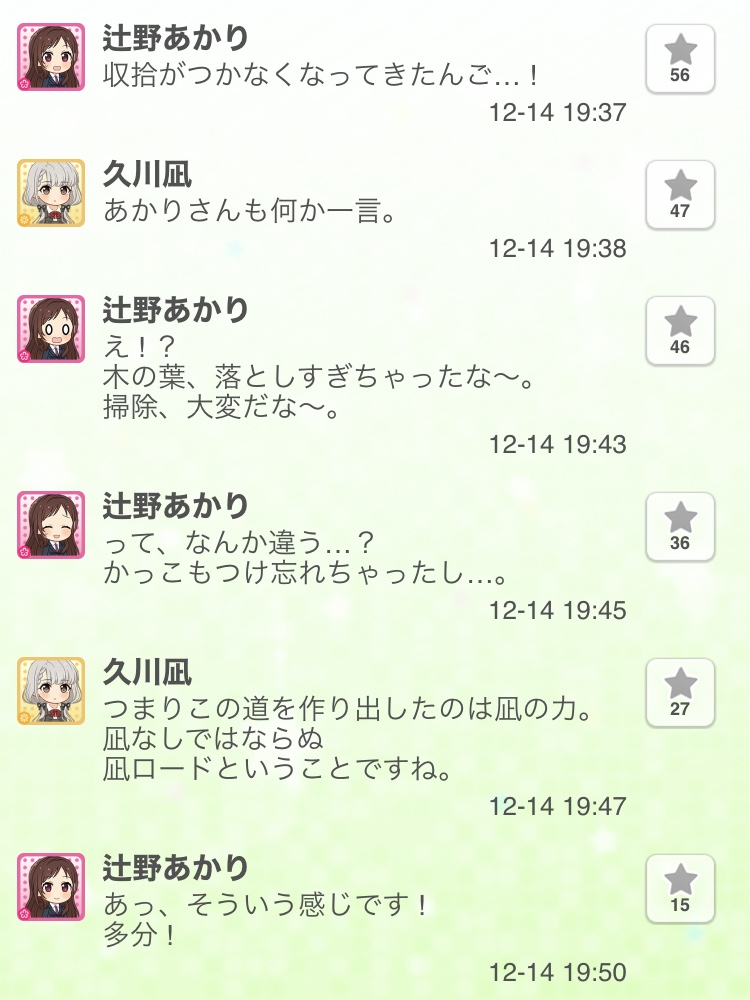Star the post with count 47
The height and width of the screenshot is (1000, 750).
(680, 194)
